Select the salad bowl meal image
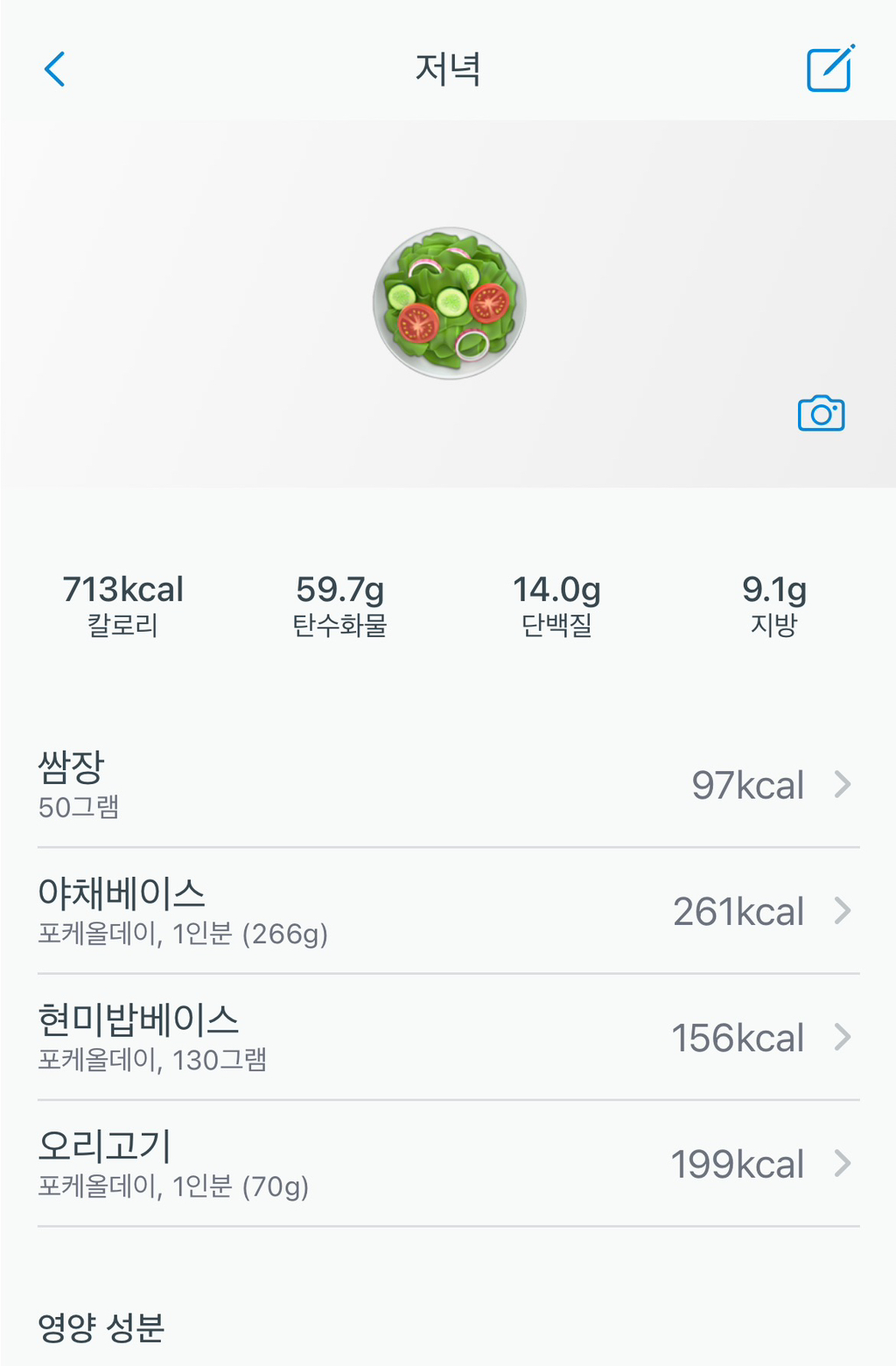896x1366 pixels. click(x=448, y=302)
